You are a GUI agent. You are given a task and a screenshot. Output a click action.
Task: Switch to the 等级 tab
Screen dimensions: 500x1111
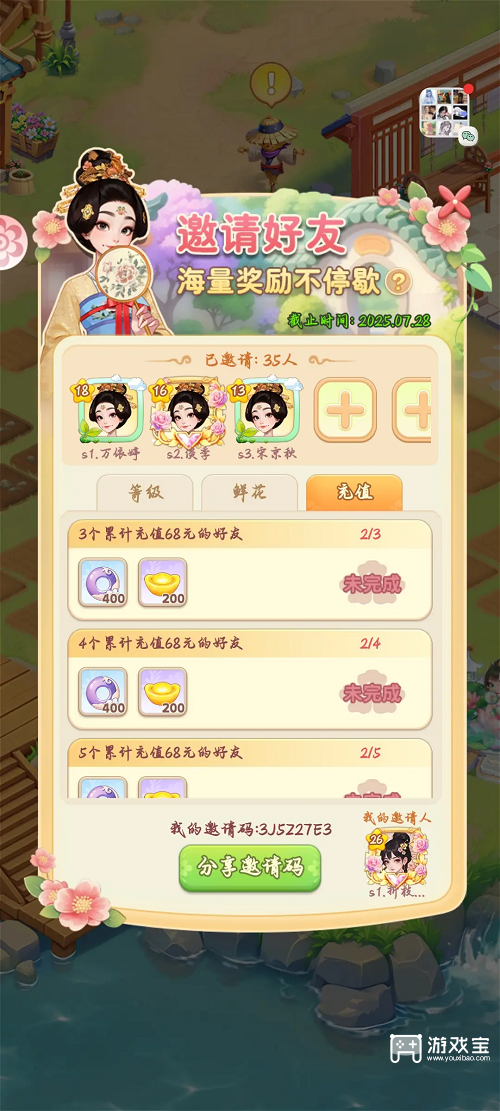coord(144,493)
